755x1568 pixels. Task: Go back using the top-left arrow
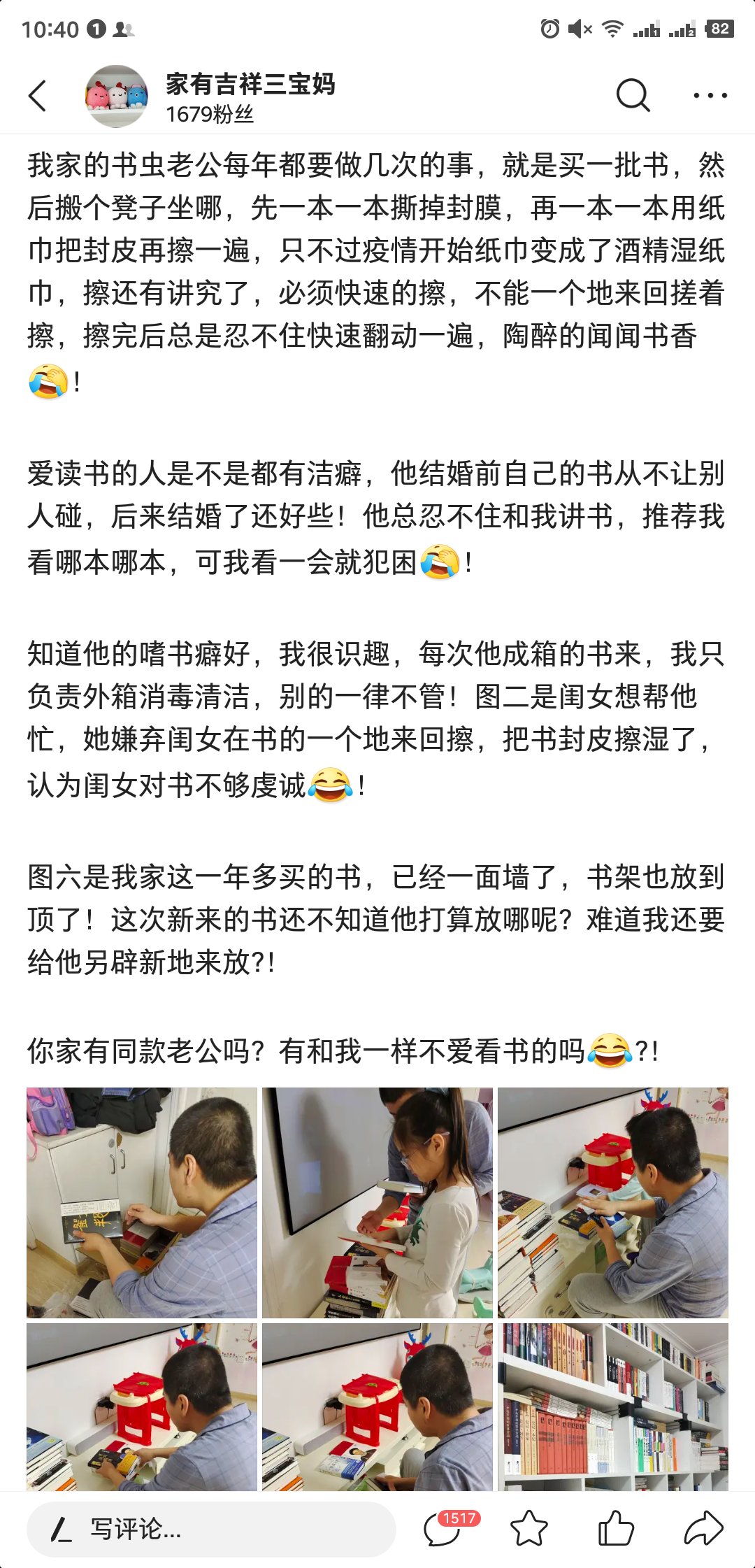pos(38,96)
